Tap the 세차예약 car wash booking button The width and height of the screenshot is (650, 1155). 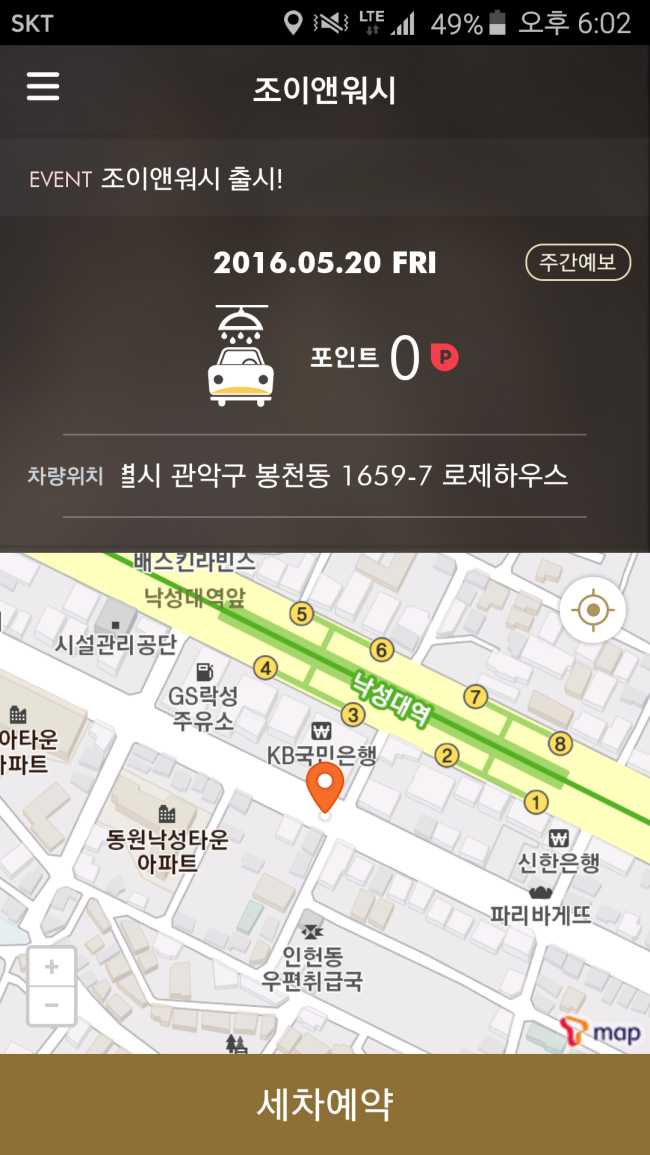[325, 1104]
